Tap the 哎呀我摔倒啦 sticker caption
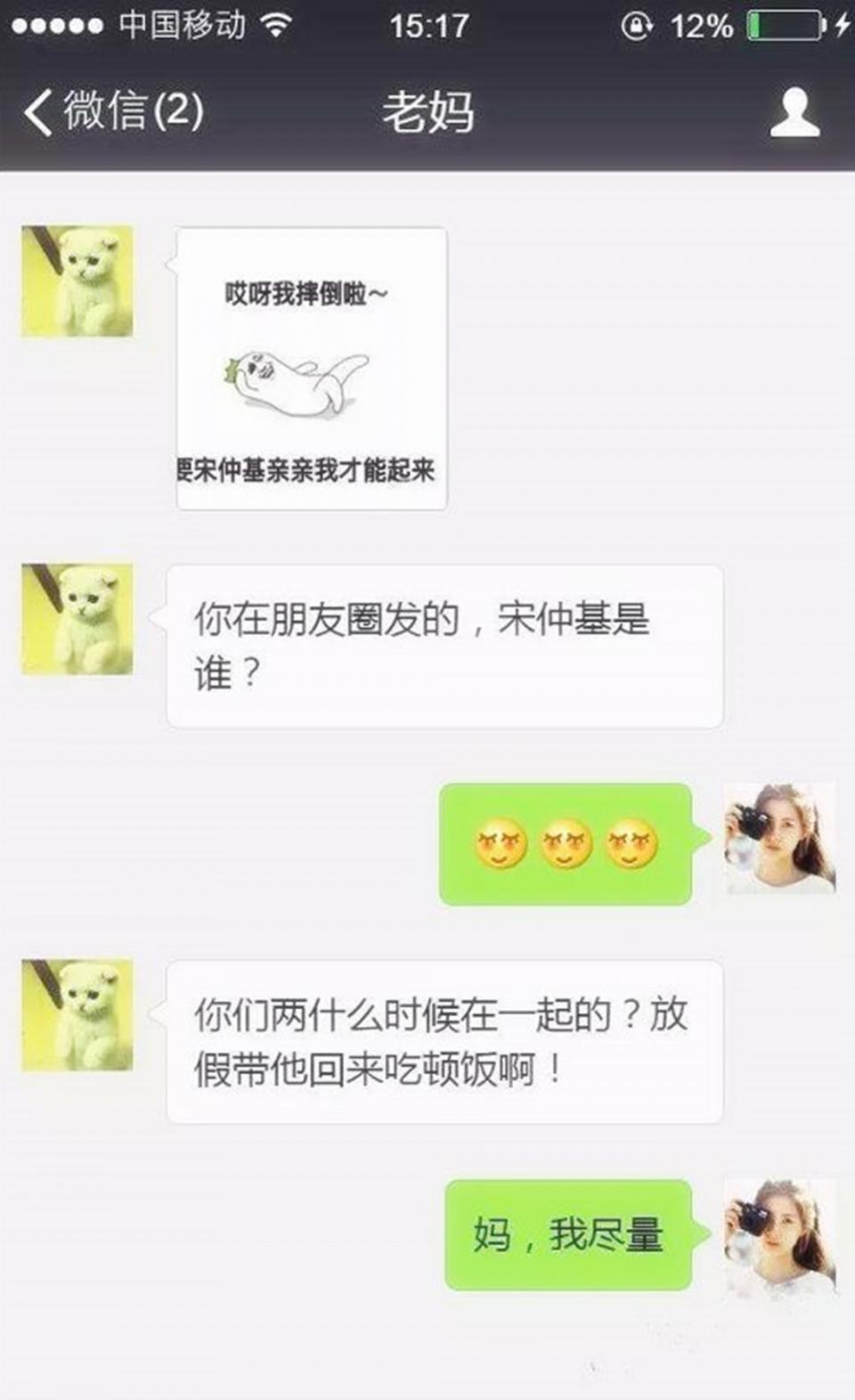 pyautogui.click(x=305, y=289)
